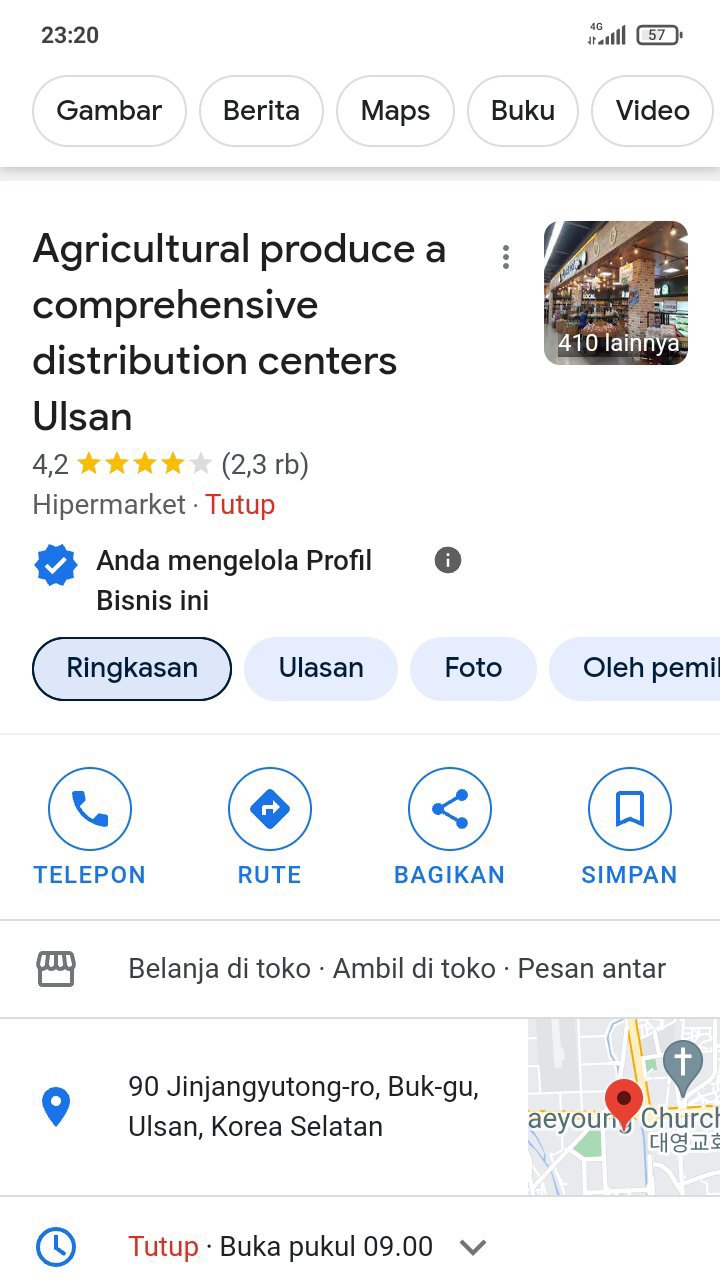
Task: Expand the opening hours chevron
Action: pyautogui.click(x=473, y=1247)
